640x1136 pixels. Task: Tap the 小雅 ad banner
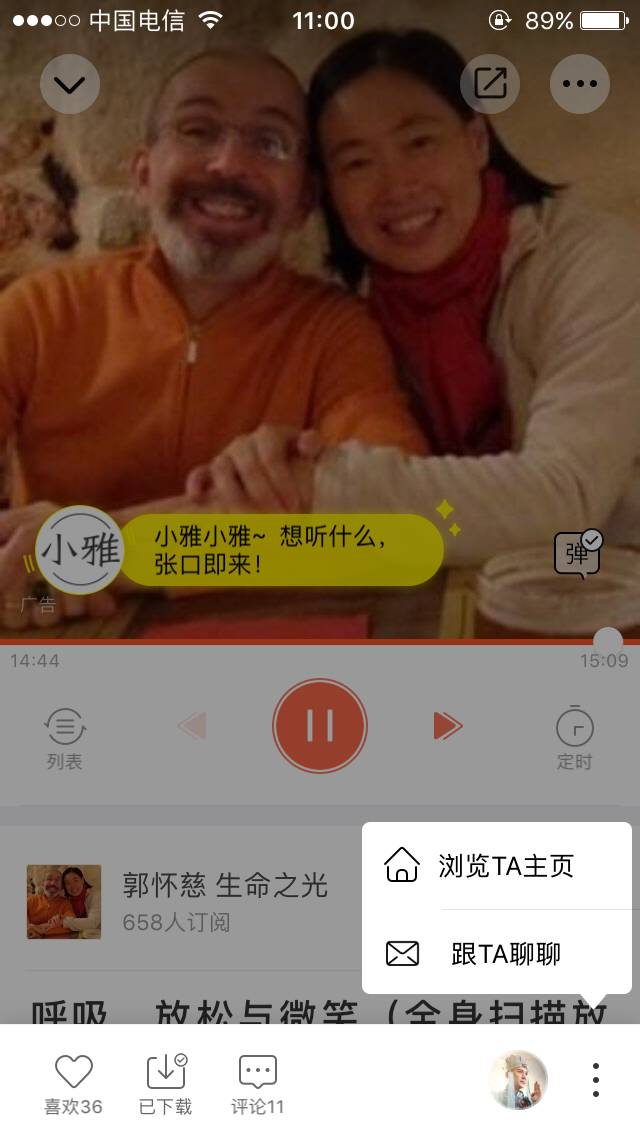(x=240, y=550)
